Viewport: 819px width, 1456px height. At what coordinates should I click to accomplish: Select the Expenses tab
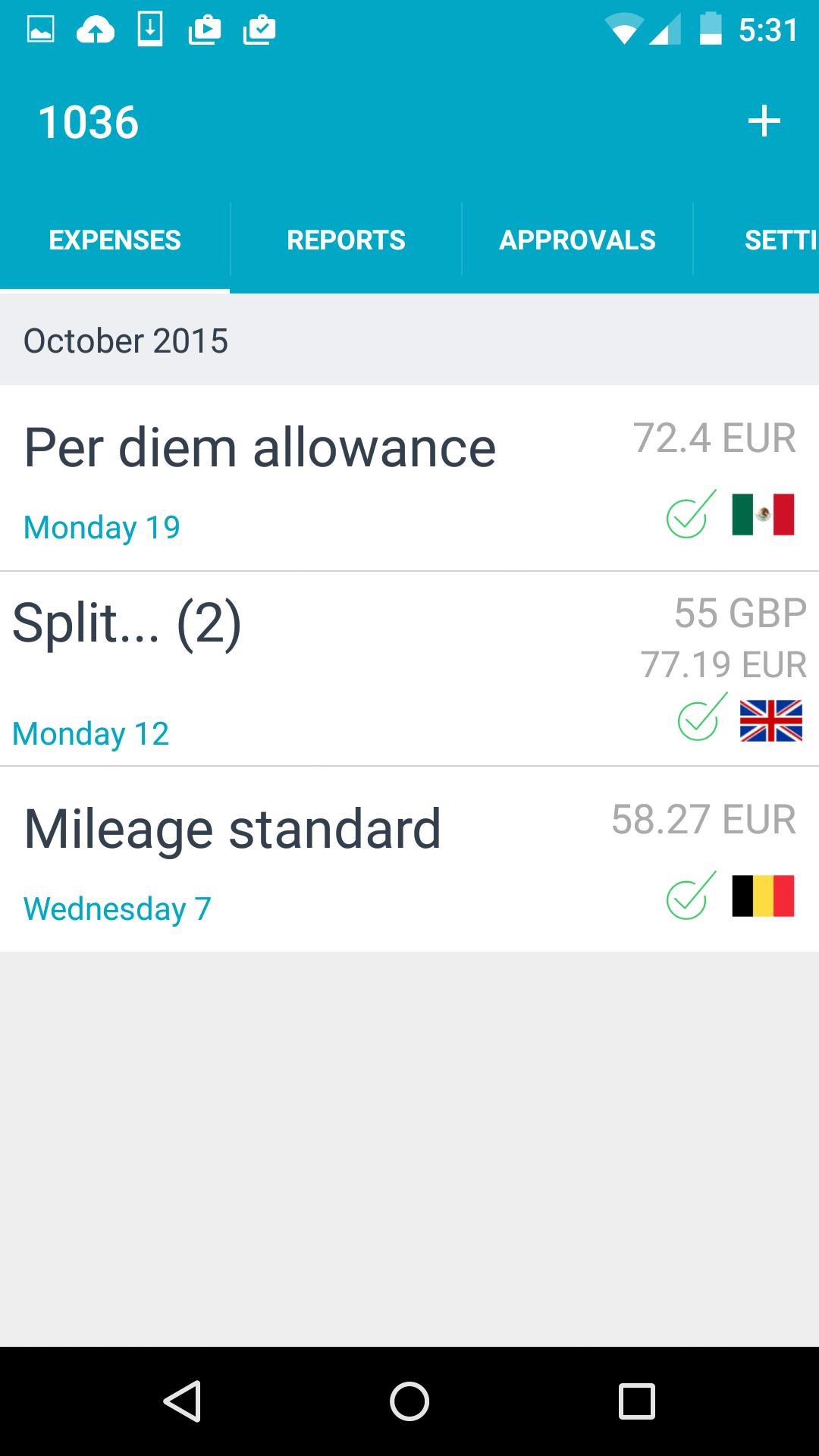(x=115, y=240)
